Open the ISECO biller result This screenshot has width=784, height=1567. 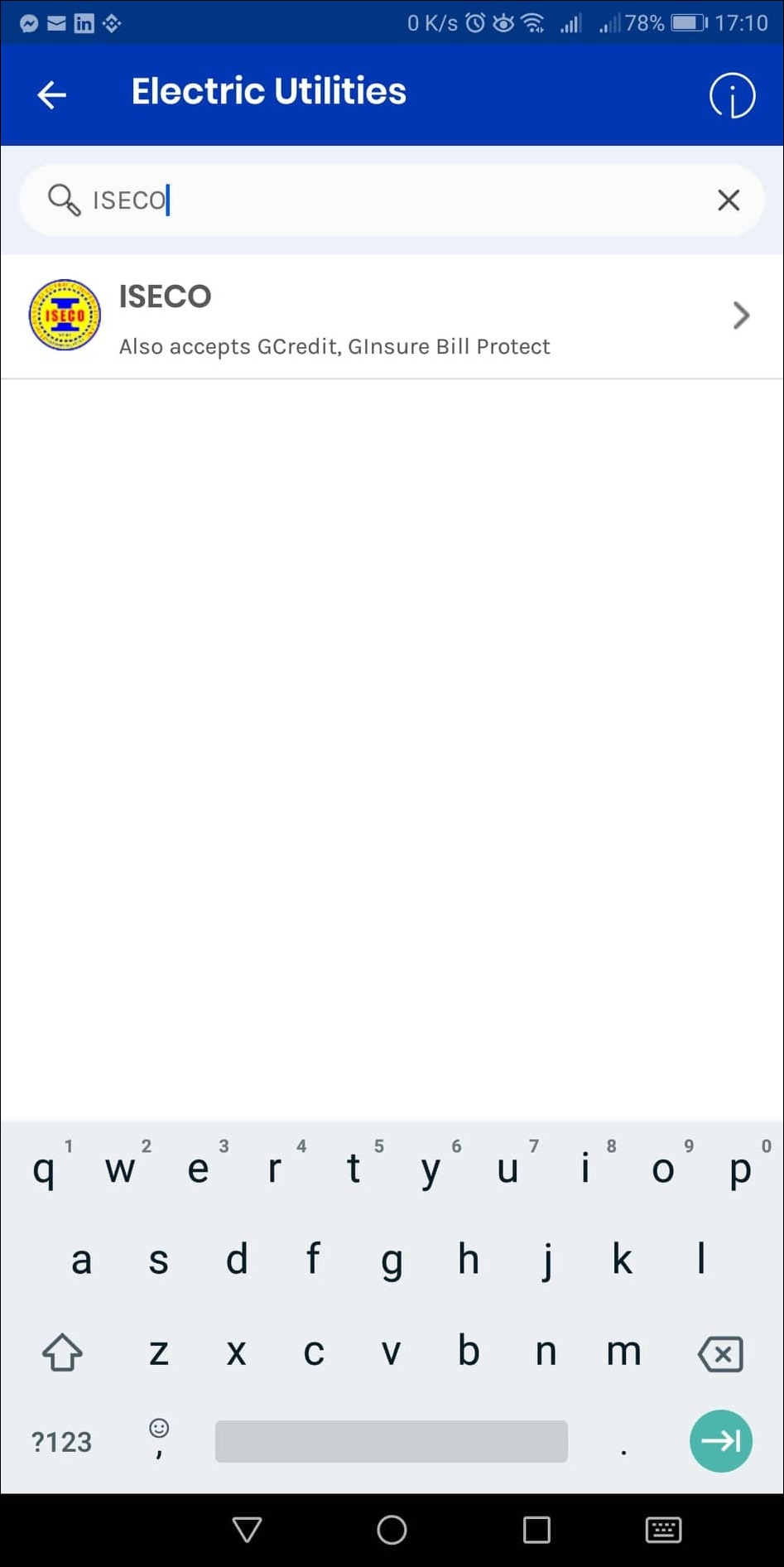tap(392, 316)
